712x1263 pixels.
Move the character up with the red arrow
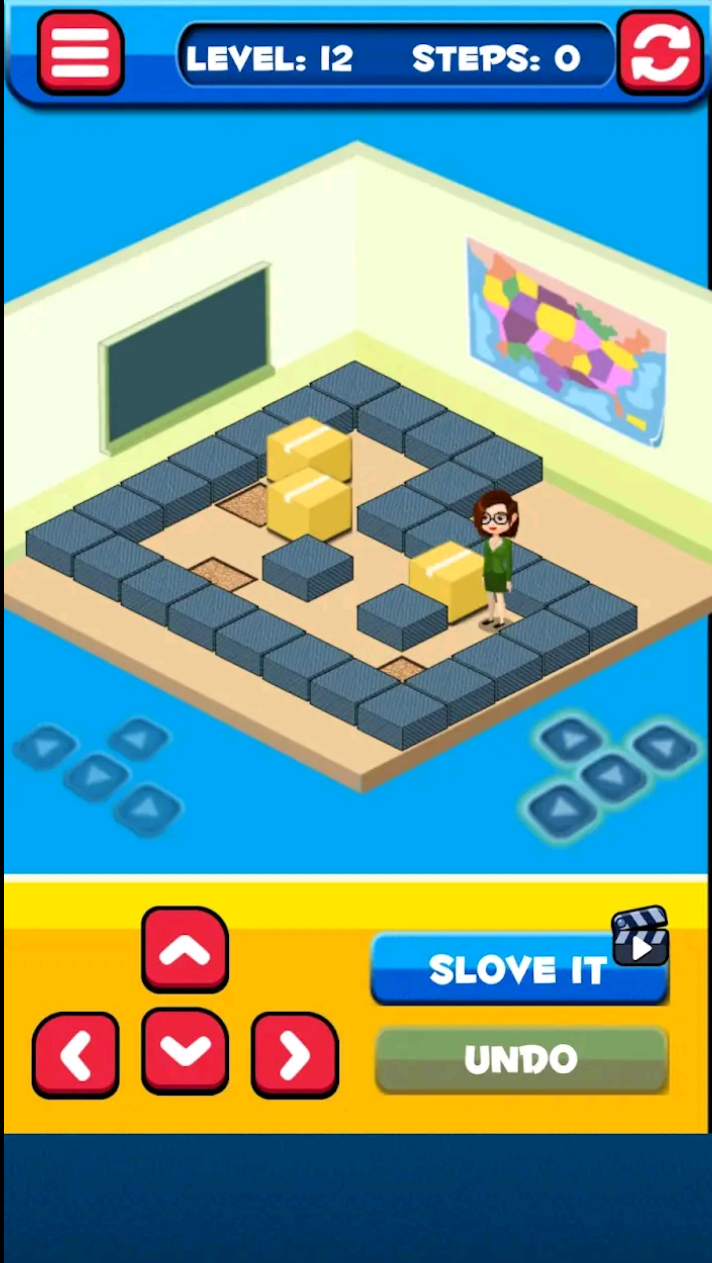point(185,950)
